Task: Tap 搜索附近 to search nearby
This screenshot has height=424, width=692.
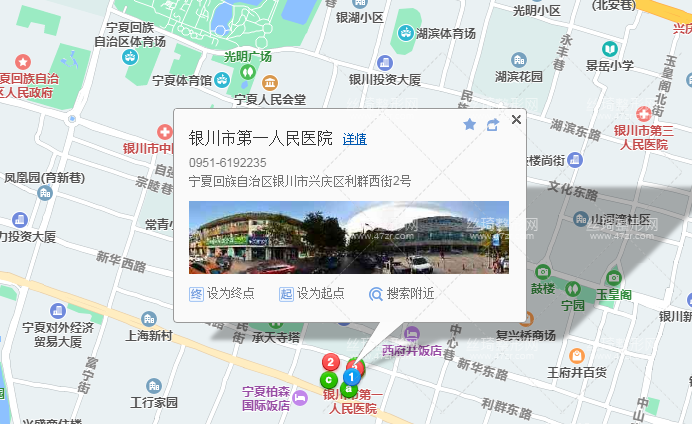Action: (402, 294)
